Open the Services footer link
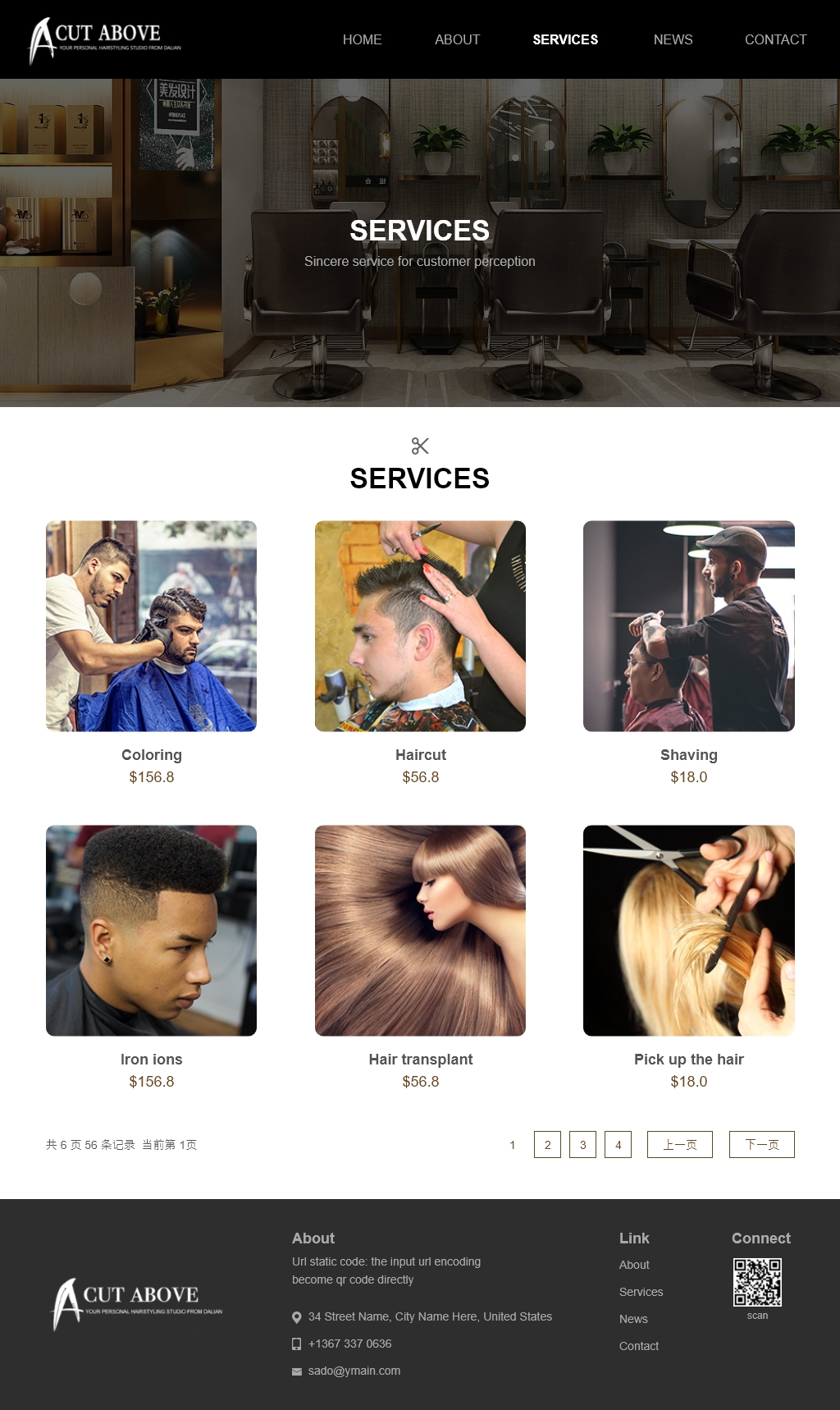The width and height of the screenshot is (840, 1410). [641, 1292]
